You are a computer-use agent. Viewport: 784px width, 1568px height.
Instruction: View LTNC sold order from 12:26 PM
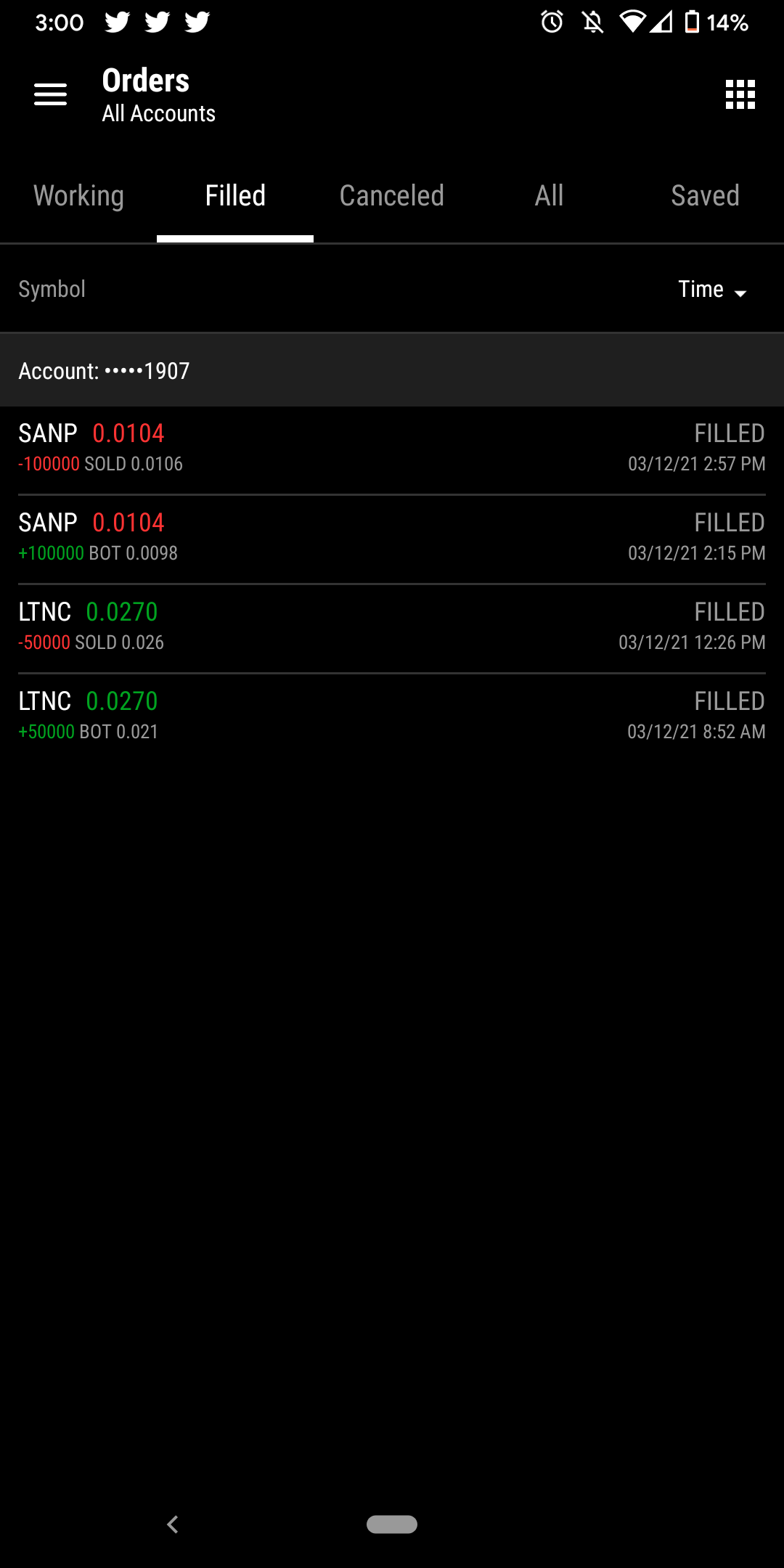pos(392,627)
